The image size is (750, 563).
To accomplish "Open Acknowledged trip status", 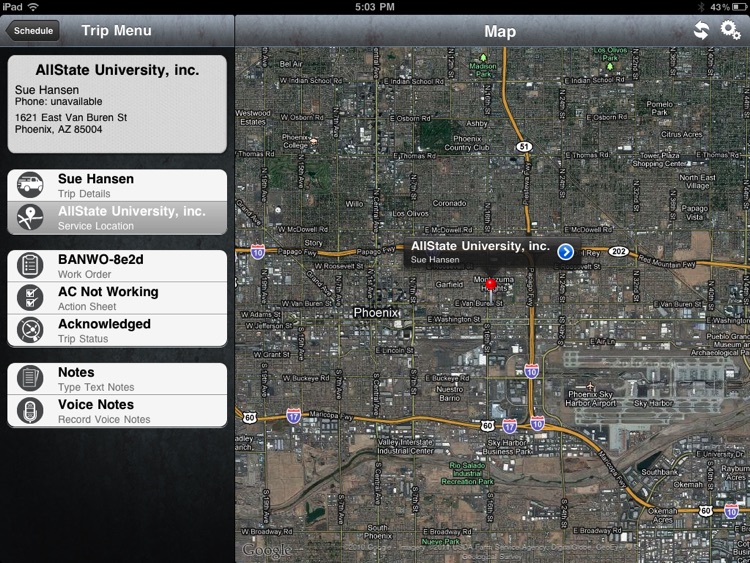I will (117, 330).
